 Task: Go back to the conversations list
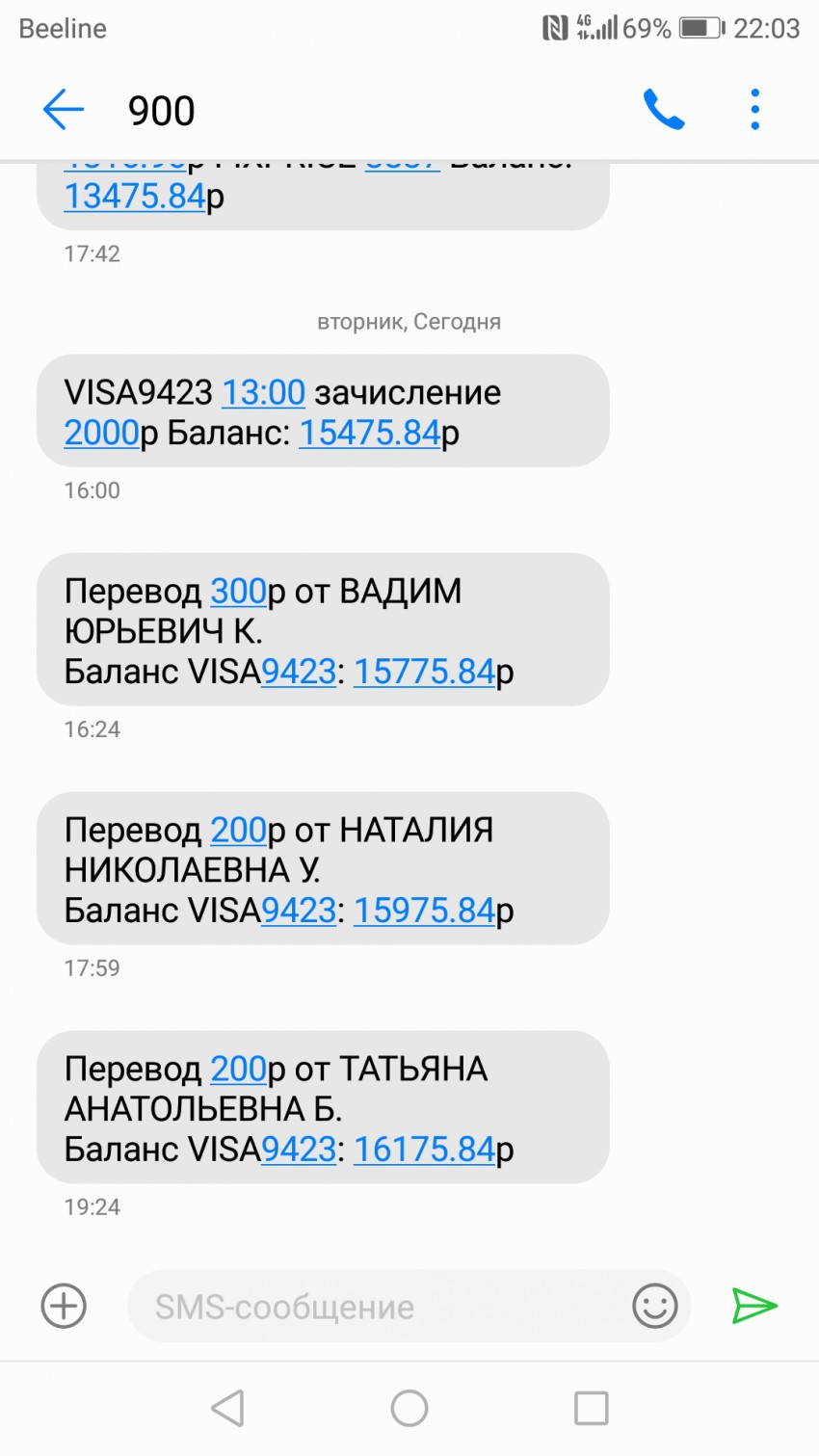[64, 110]
